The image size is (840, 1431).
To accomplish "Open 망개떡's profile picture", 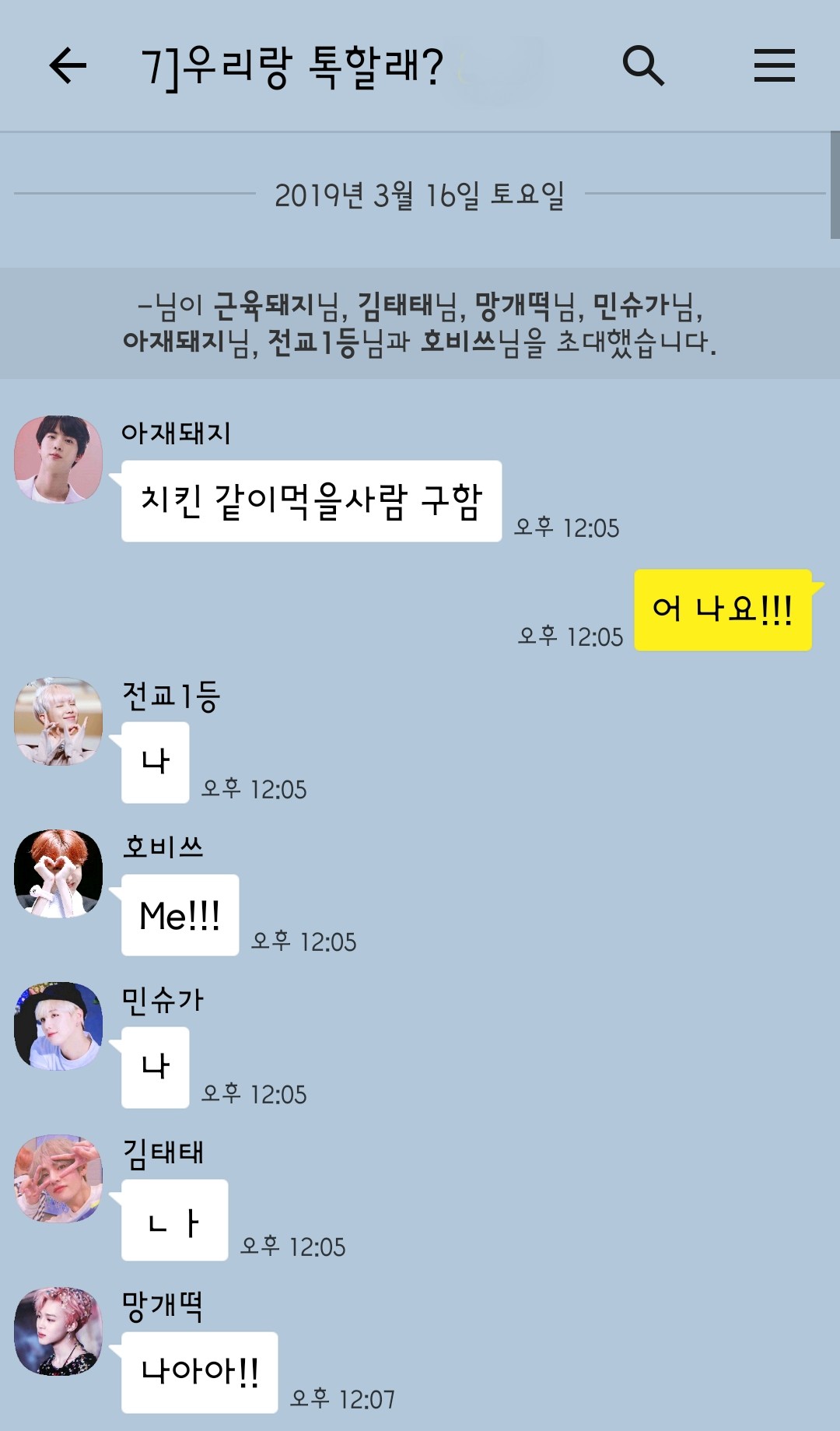I will tap(58, 1331).
